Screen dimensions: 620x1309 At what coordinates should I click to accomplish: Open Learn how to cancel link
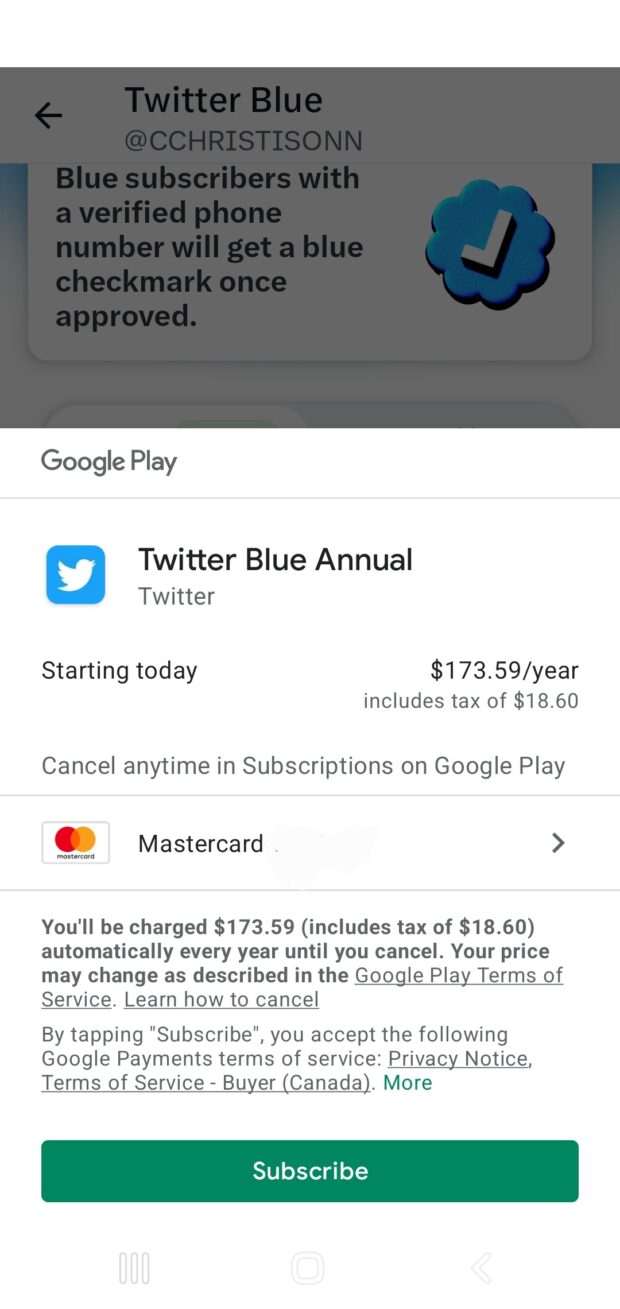tap(221, 999)
